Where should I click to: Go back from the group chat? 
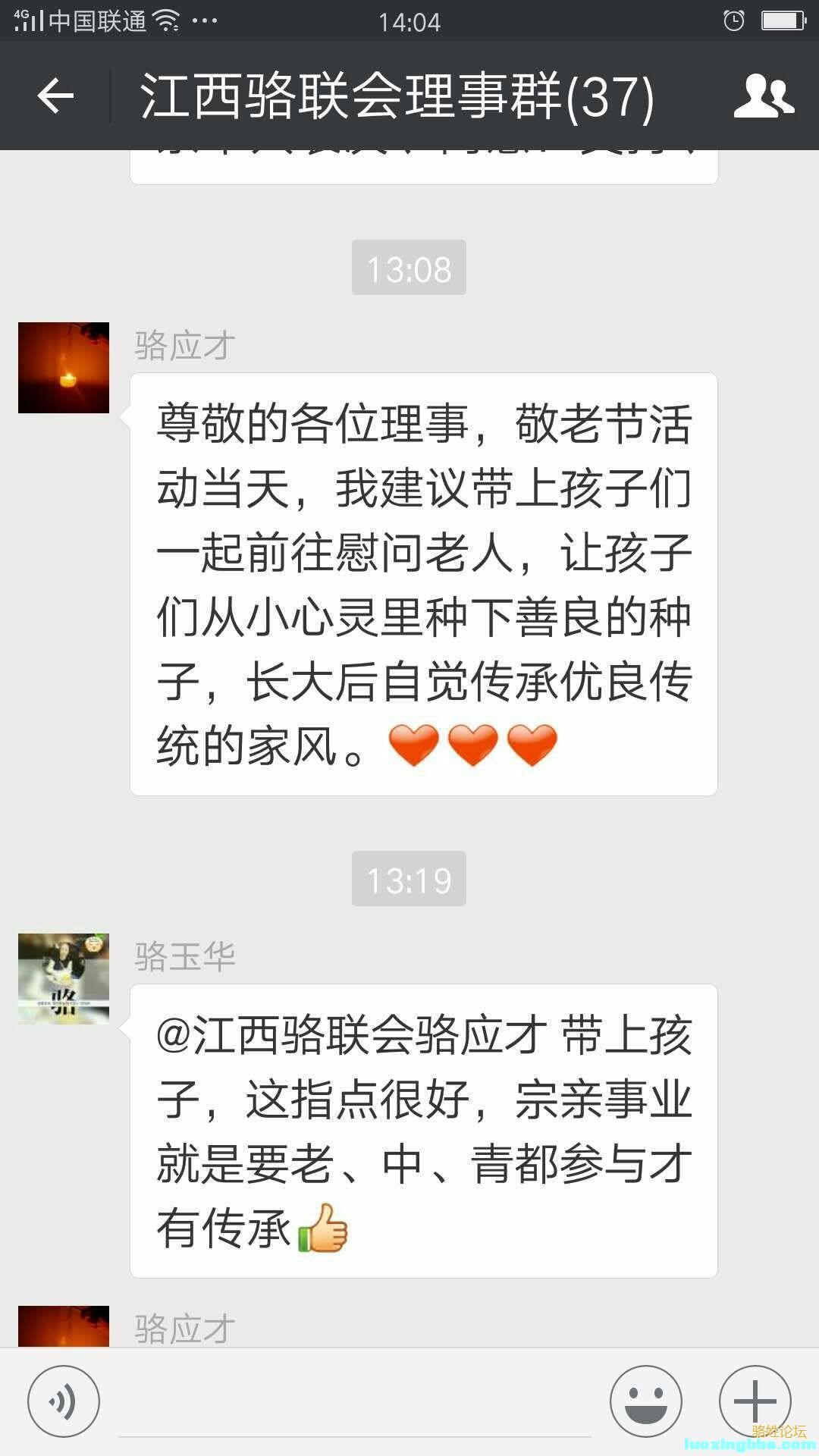(55, 96)
